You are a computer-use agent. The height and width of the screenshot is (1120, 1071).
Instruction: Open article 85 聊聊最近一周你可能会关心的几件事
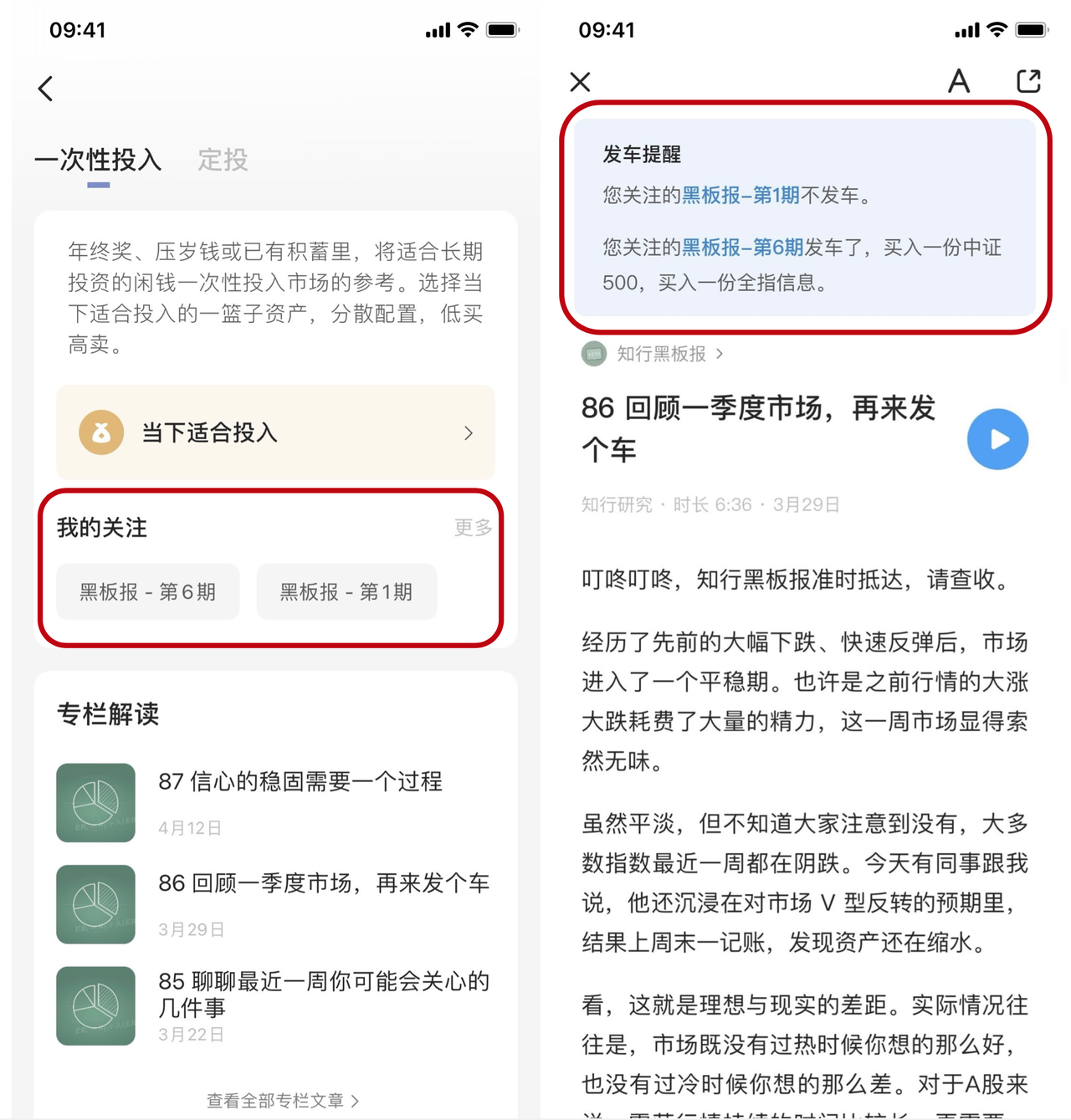323,994
